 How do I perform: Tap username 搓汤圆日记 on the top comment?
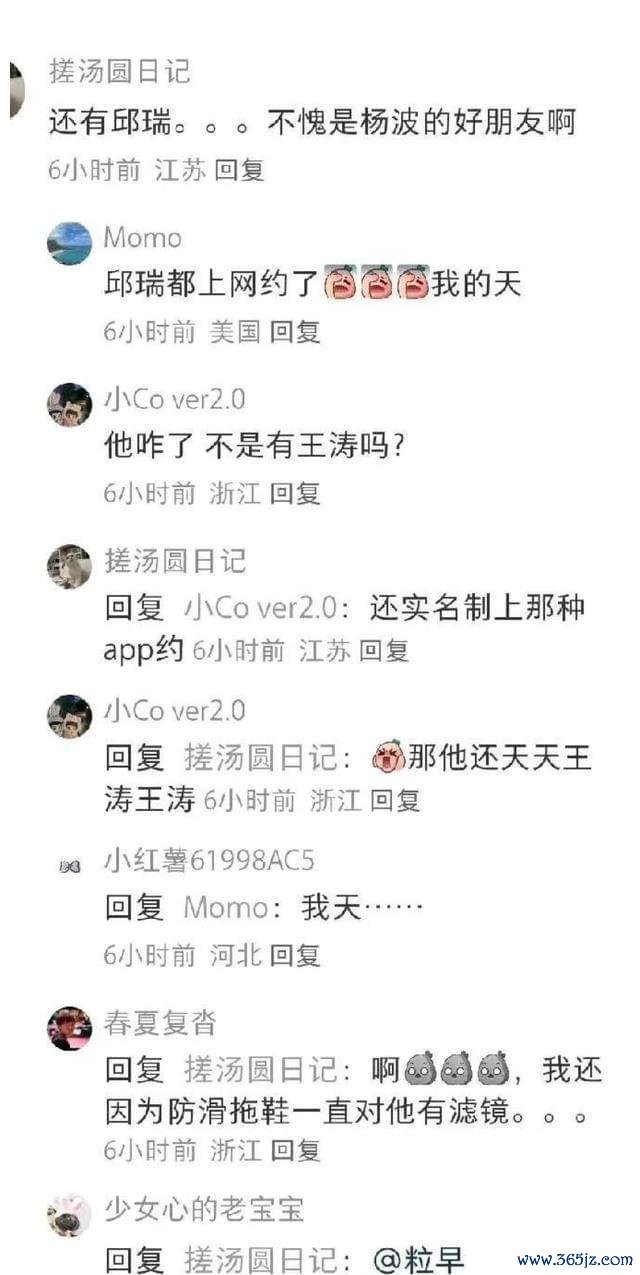(x=119, y=72)
